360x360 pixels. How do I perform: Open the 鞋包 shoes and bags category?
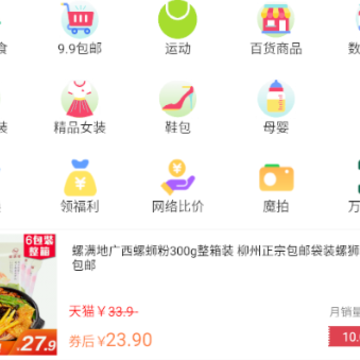click(x=178, y=107)
